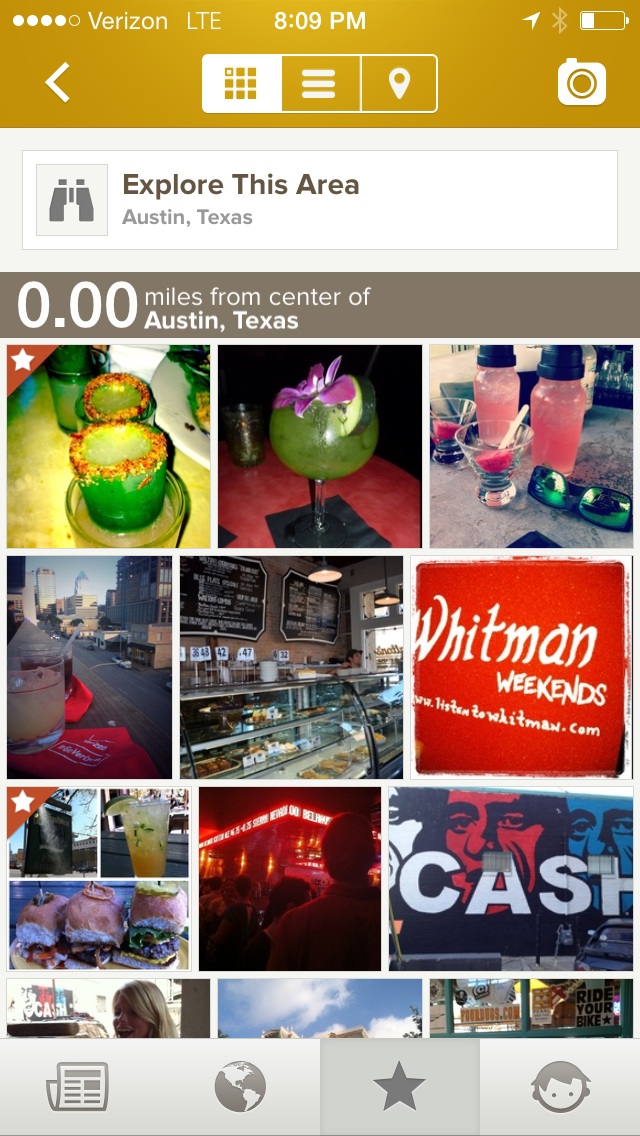Open the green spicy-rim shot glasses photo
640x1136 pixels.
[108, 446]
